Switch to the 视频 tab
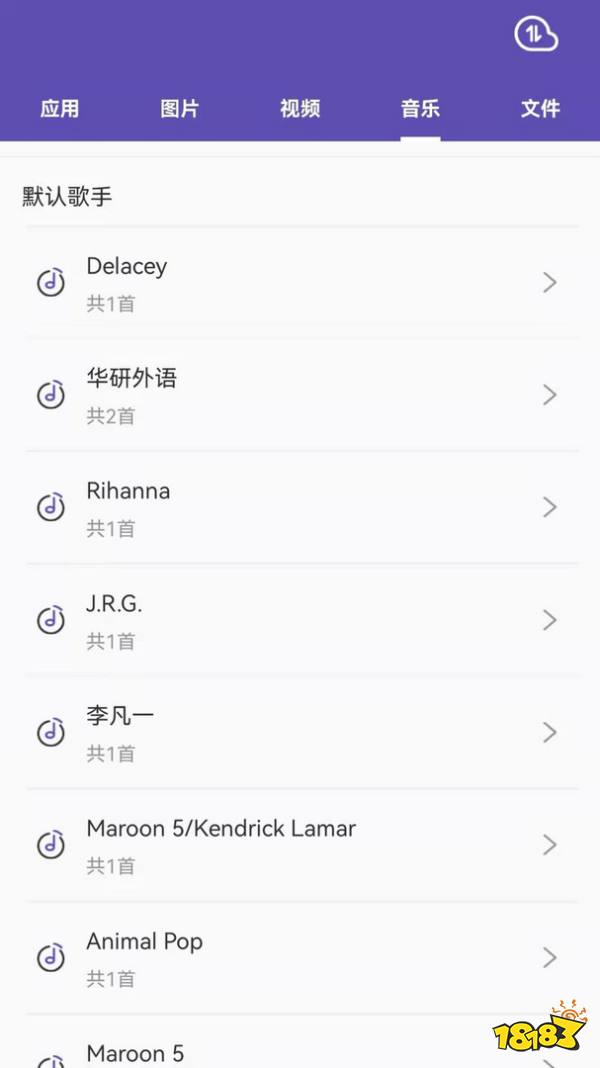 300,109
